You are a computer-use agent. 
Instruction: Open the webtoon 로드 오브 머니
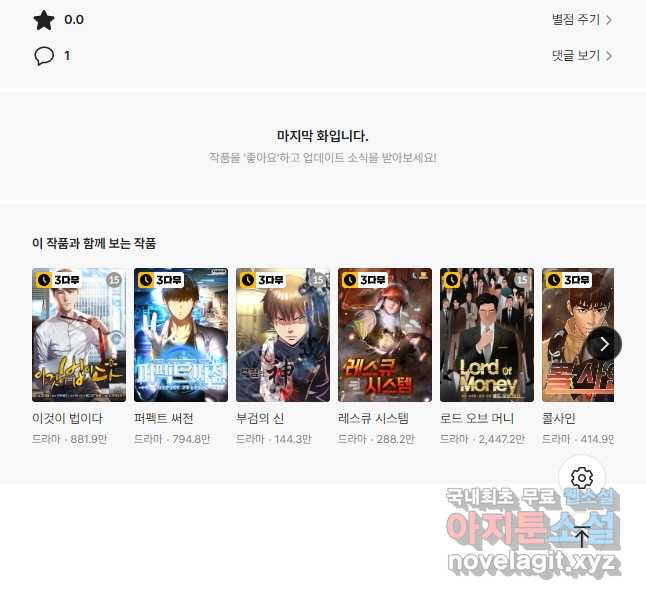pos(487,335)
